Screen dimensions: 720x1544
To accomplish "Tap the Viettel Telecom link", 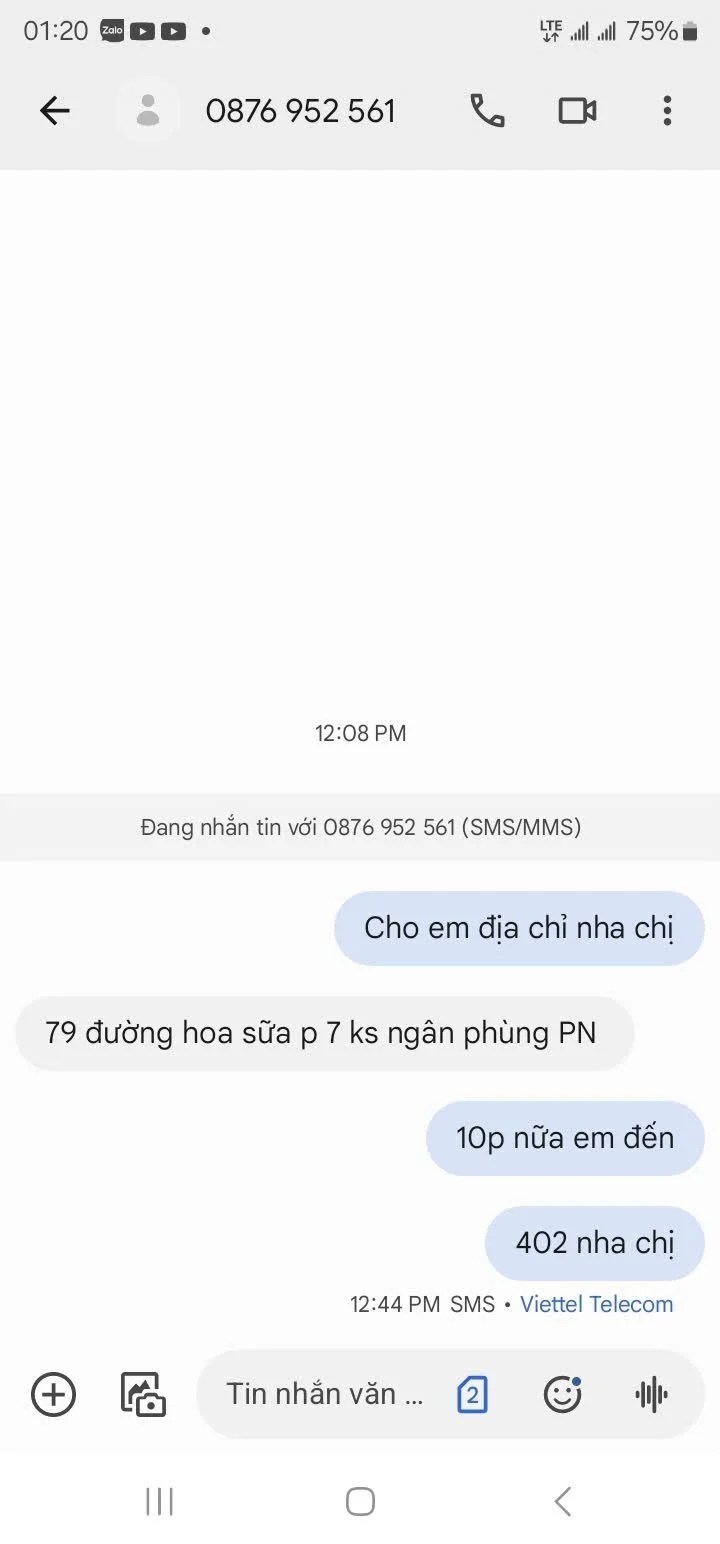I will click(596, 1304).
